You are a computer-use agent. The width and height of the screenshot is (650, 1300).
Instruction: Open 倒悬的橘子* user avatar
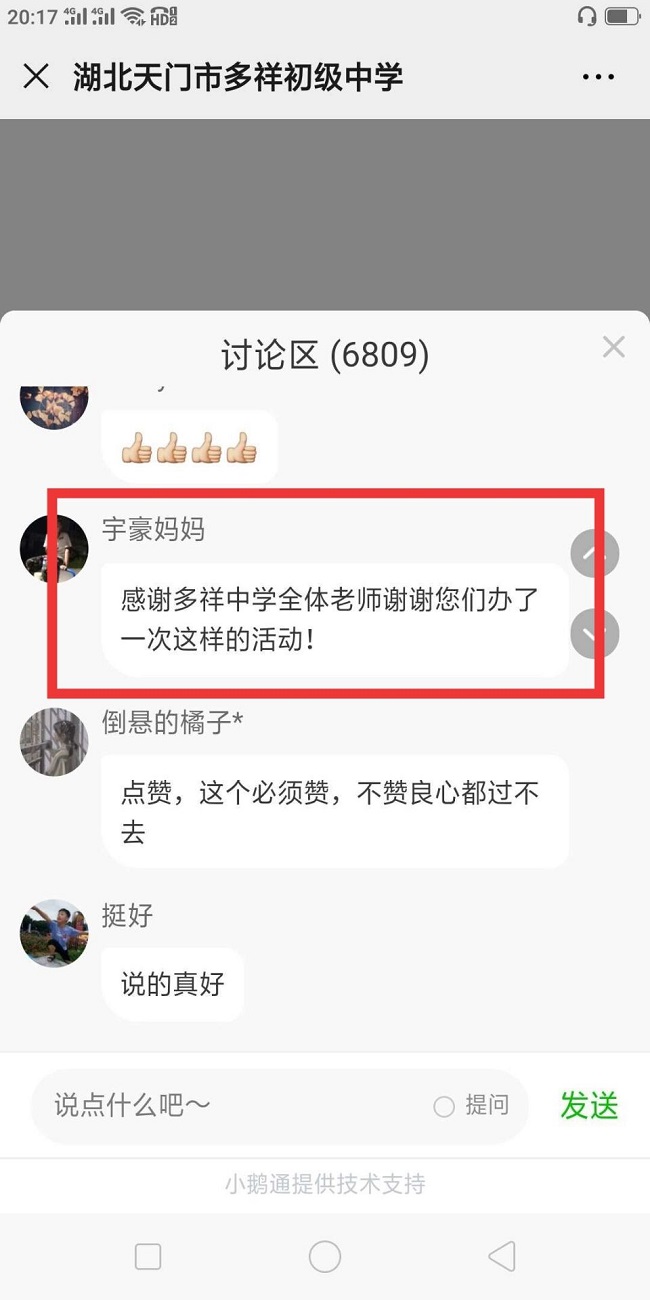click(x=54, y=742)
